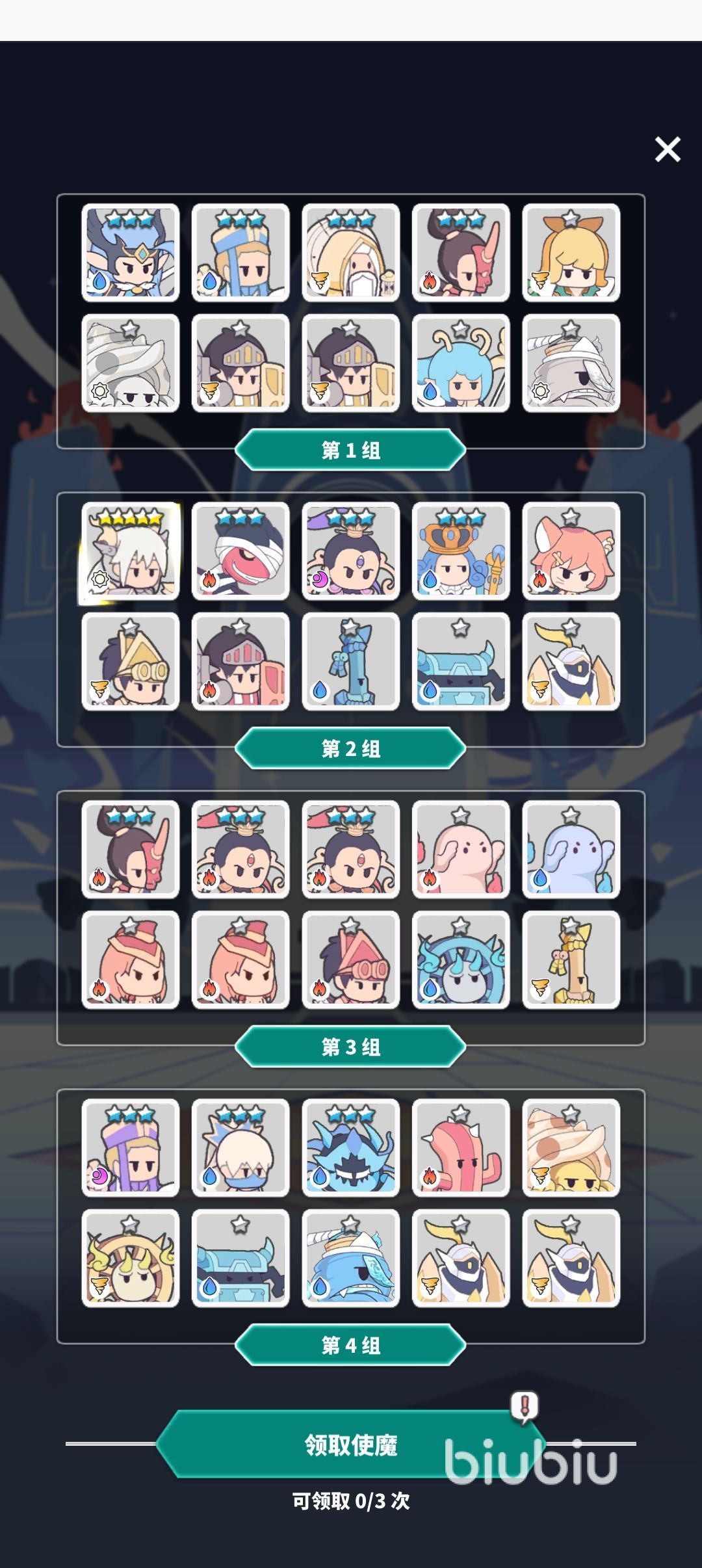
Task: Open the pink fox-eared girl familiar card
Action: tap(571, 551)
